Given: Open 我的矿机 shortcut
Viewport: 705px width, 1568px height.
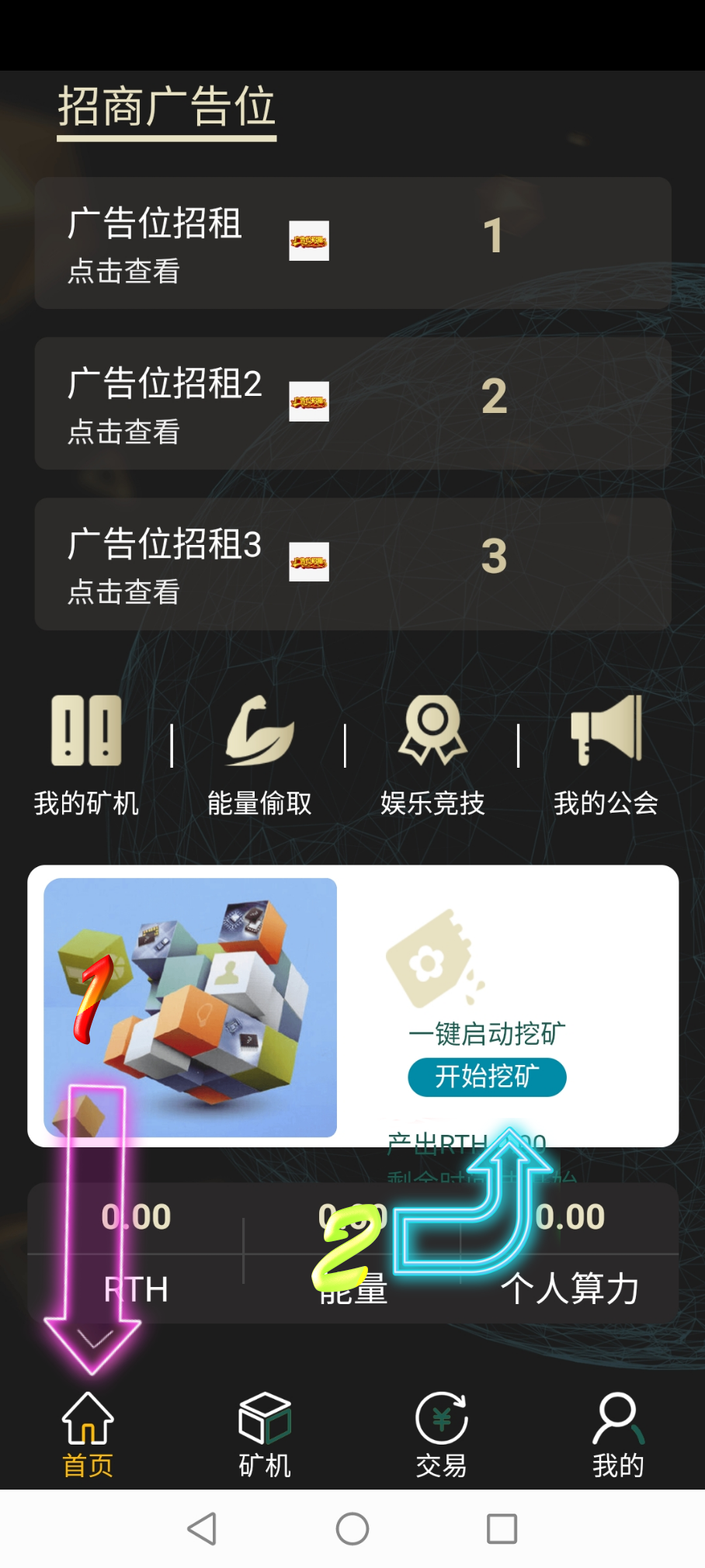Looking at the screenshot, I should coord(86,755).
